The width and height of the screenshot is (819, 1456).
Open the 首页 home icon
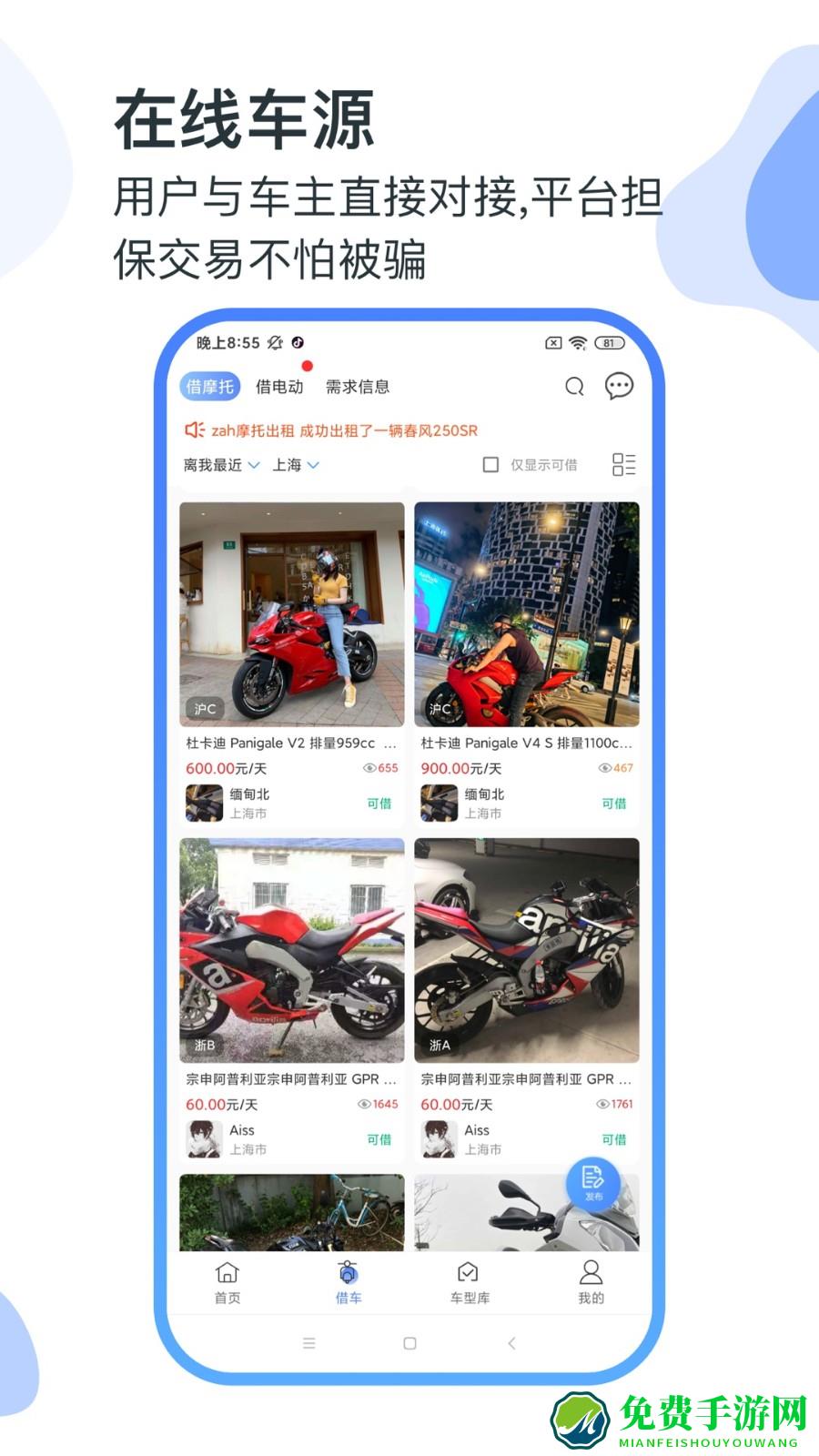226,1273
